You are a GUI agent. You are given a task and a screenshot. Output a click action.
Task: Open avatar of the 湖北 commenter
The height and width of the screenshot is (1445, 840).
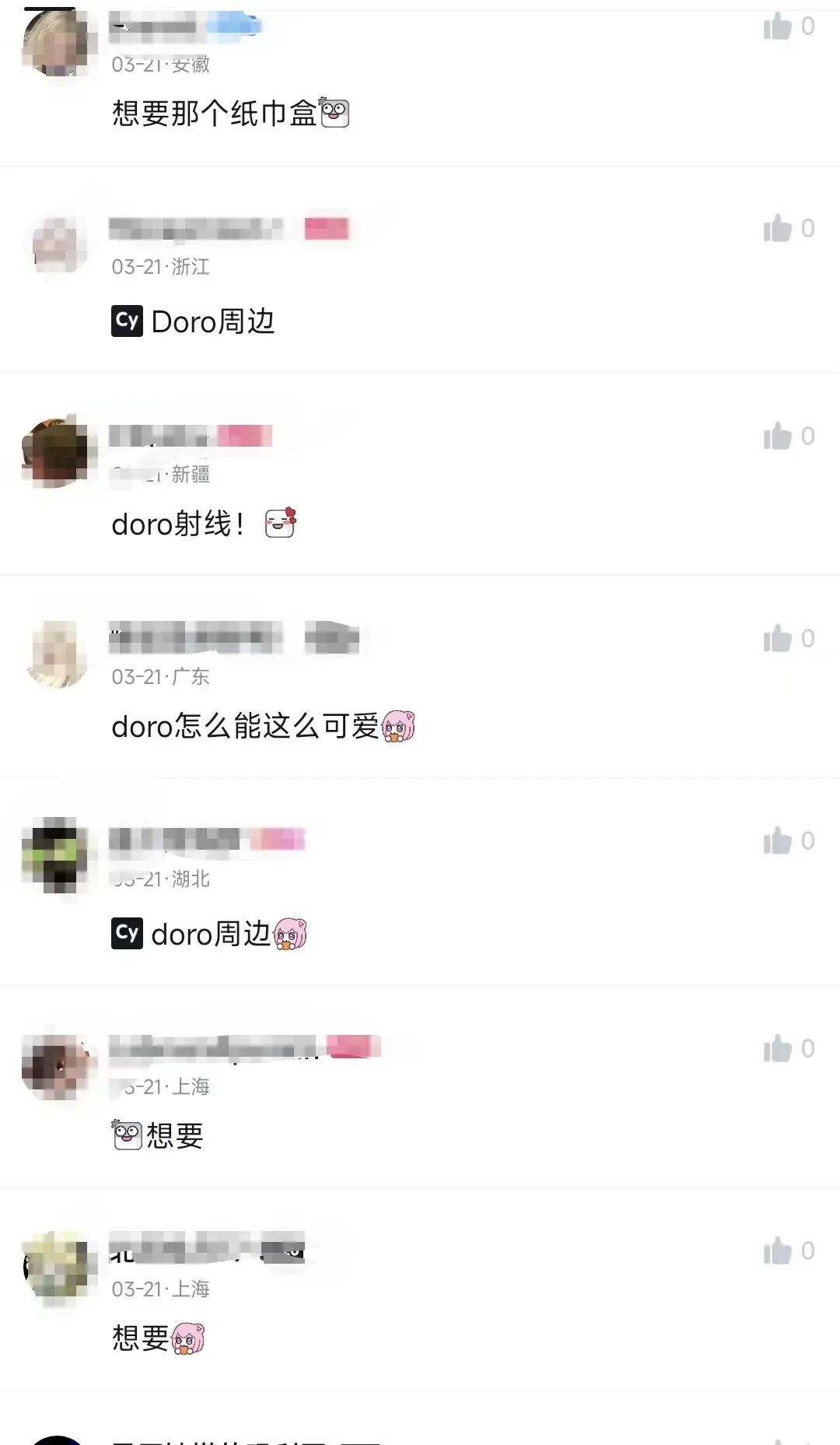click(x=56, y=855)
